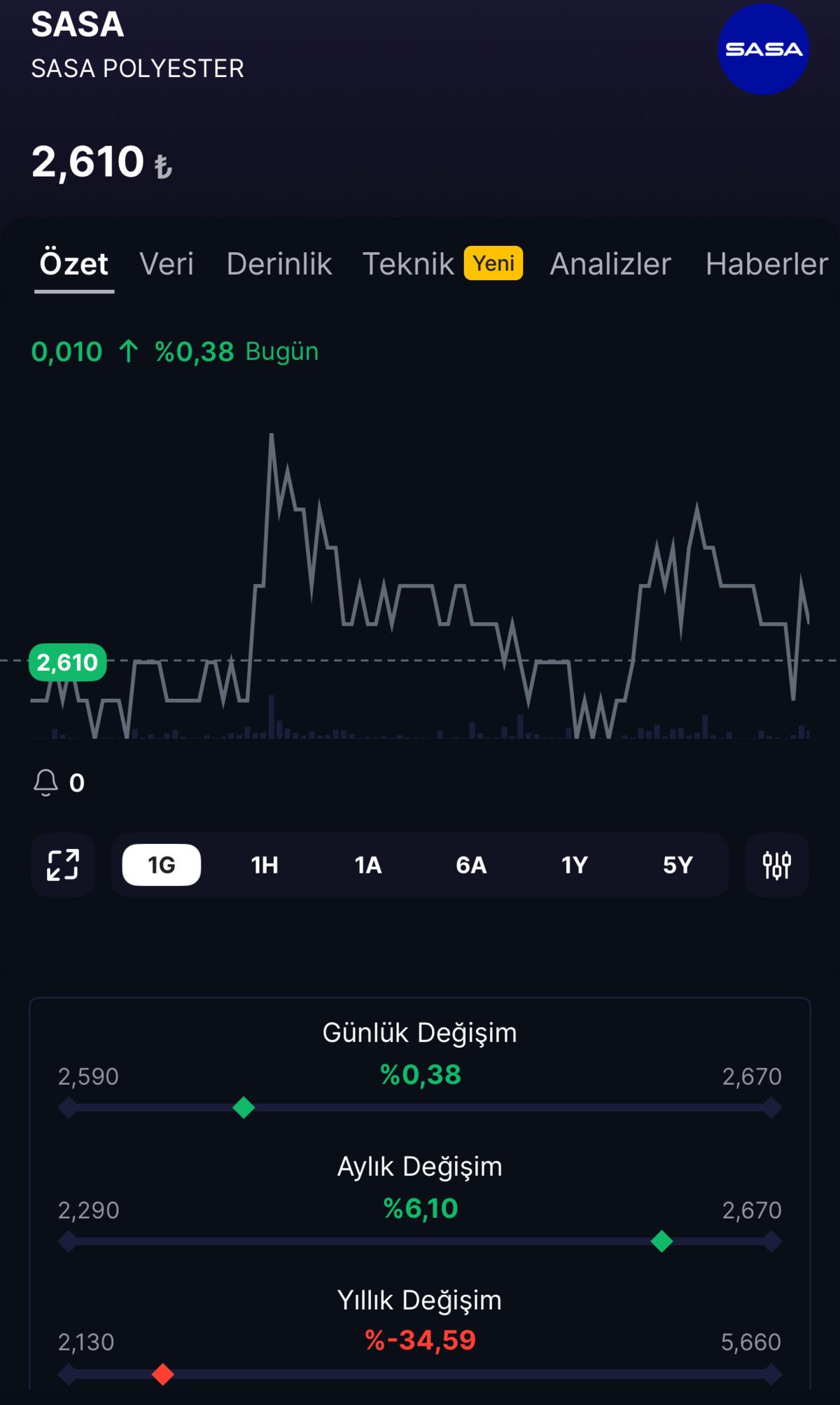Open the Haberler tab
The height and width of the screenshot is (1405, 840).
click(x=767, y=264)
